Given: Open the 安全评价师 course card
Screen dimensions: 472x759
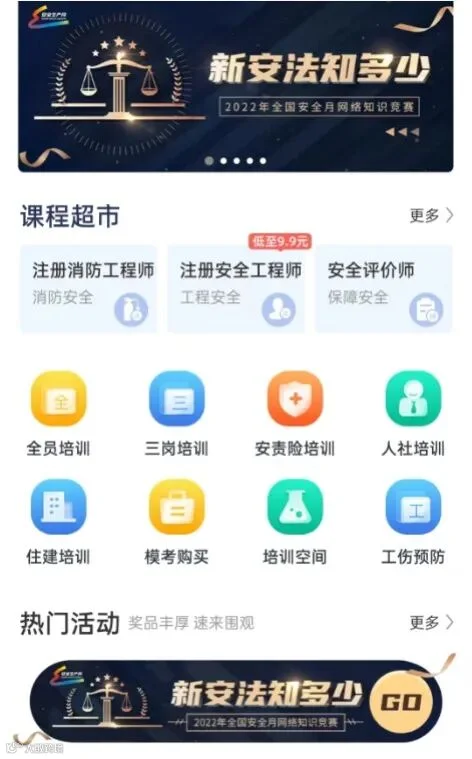Looking at the screenshot, I should click(x=384, y=288).
